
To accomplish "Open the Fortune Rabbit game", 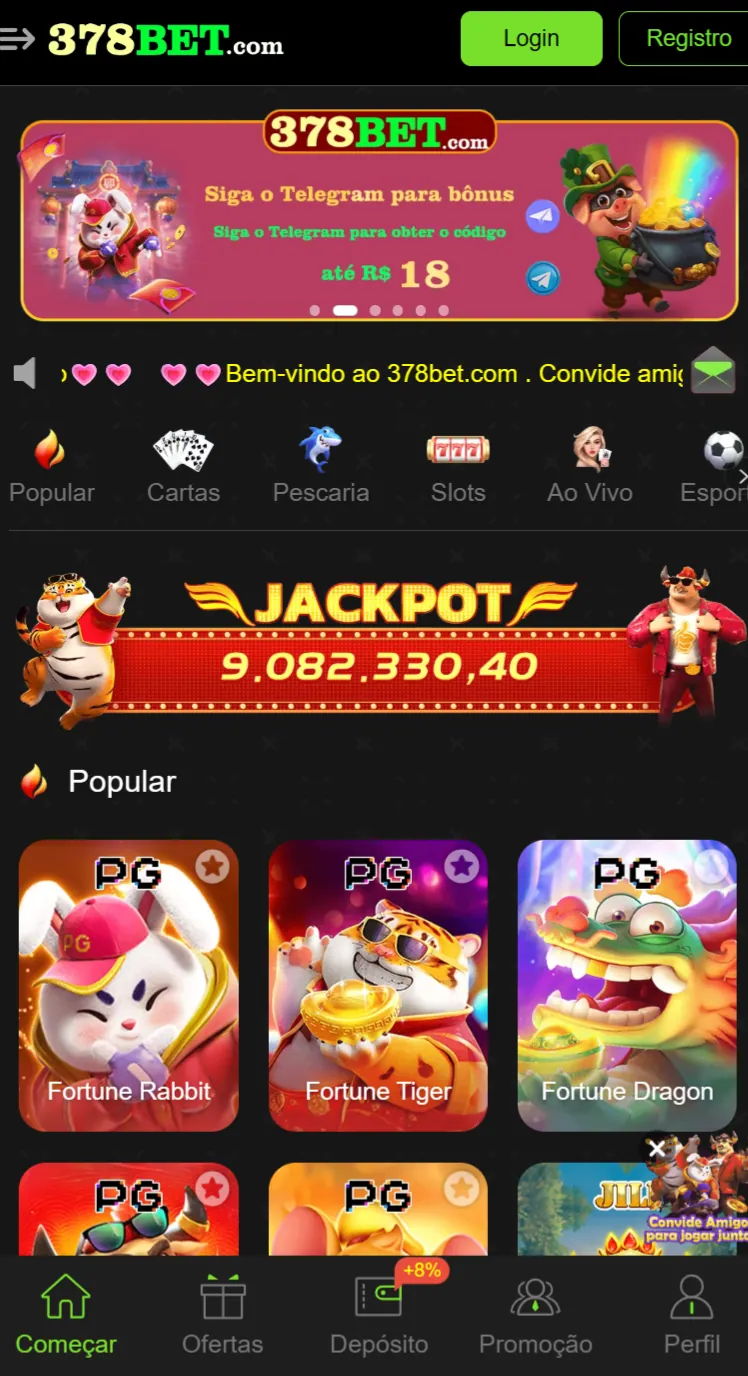I will (x=129, y=985).
